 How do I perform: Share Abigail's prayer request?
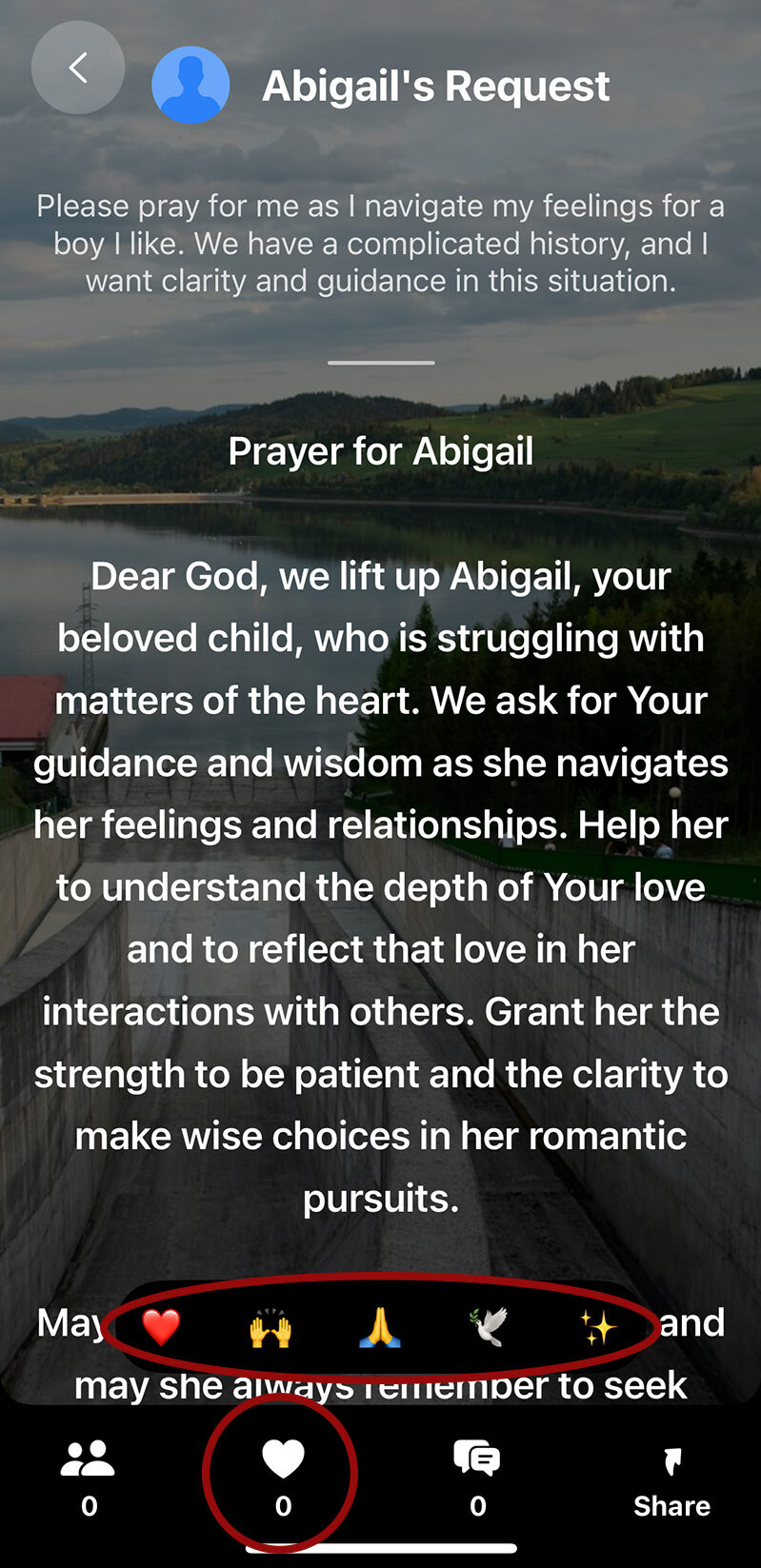click(x=671, y=1479)
